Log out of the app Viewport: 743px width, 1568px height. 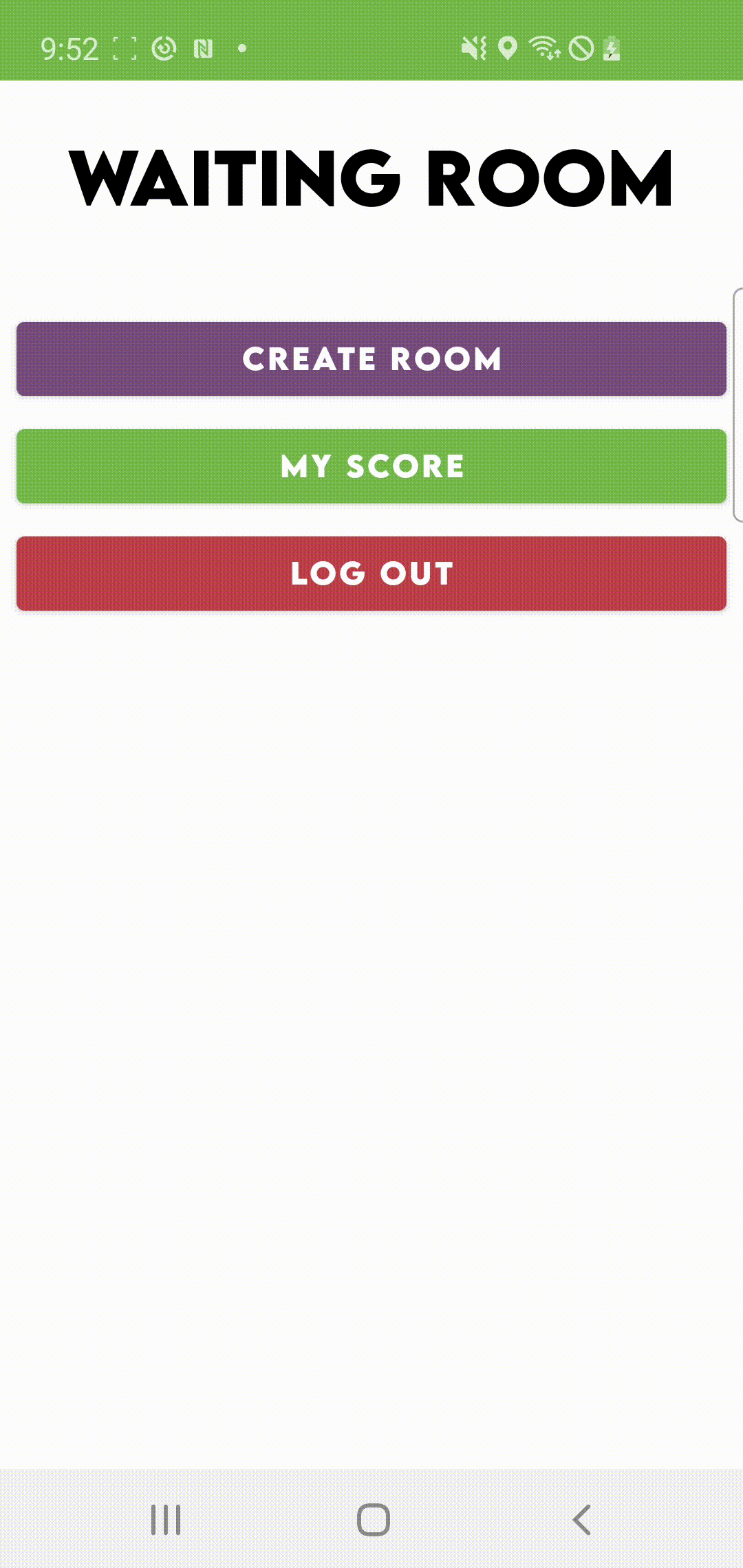click(x=371, y=573)
